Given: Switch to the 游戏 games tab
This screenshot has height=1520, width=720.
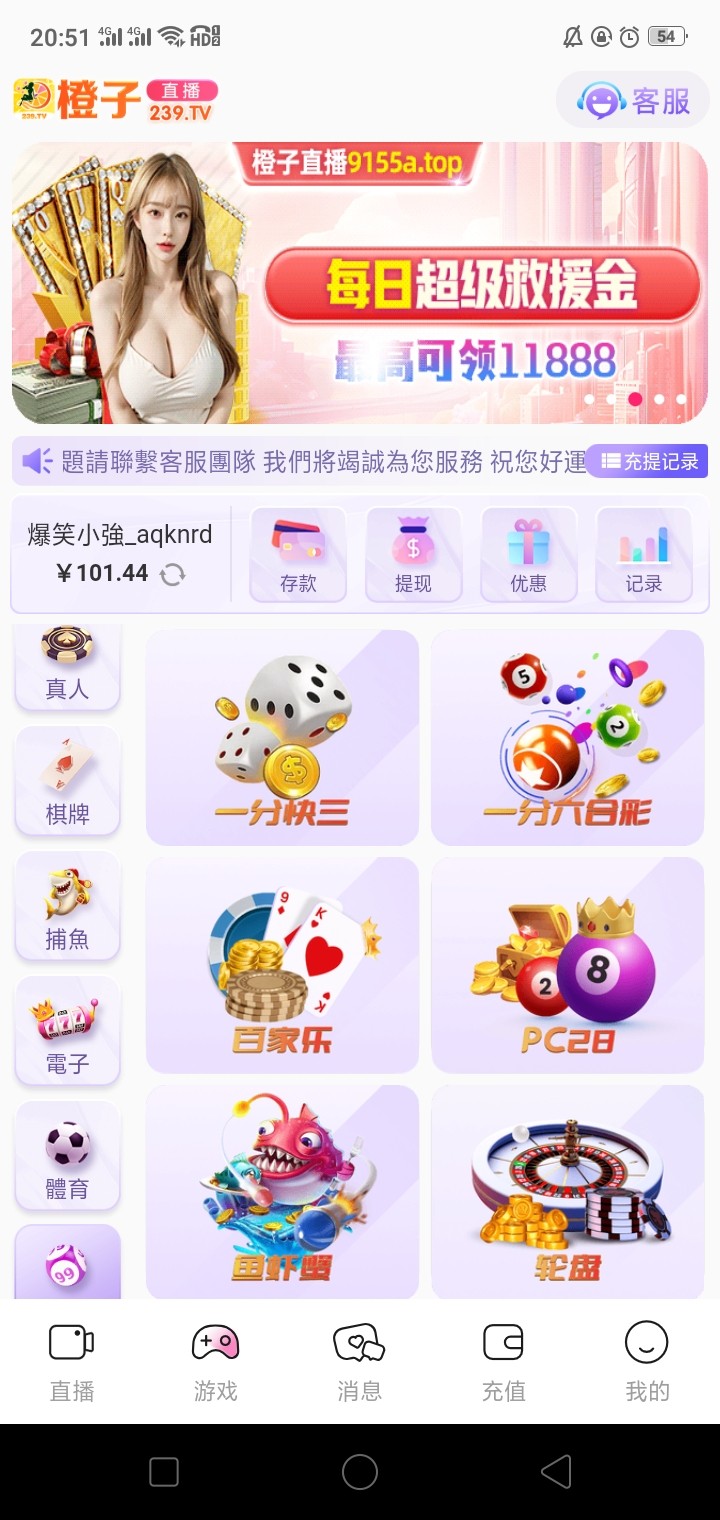Looking at the screenshot, I should [x=215, y=1360].
